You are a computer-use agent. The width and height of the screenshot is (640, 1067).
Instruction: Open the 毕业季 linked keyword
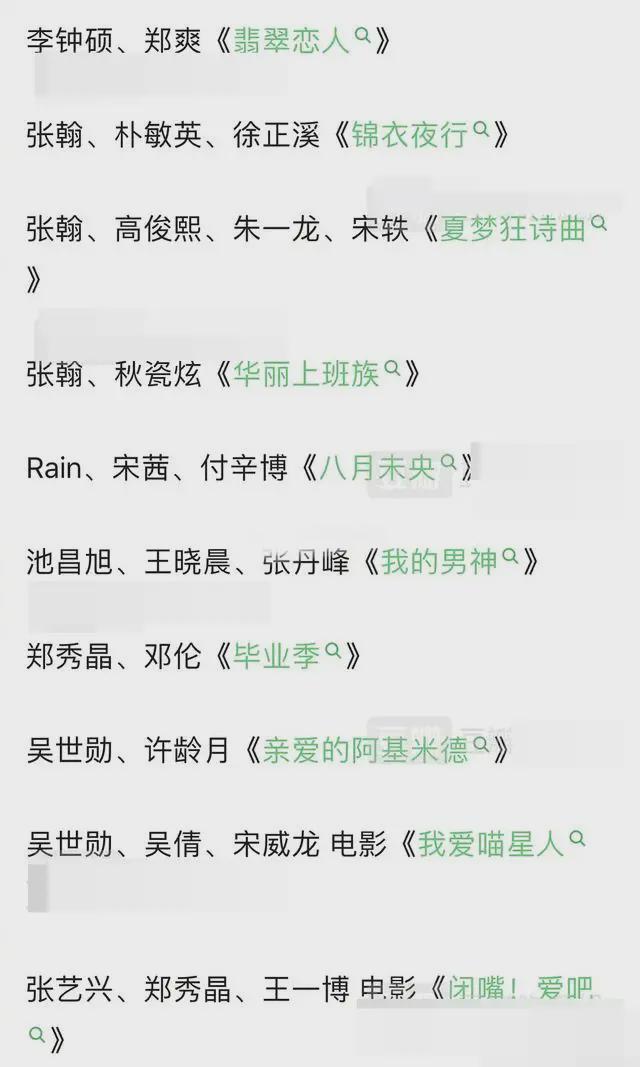coord(276,655)
